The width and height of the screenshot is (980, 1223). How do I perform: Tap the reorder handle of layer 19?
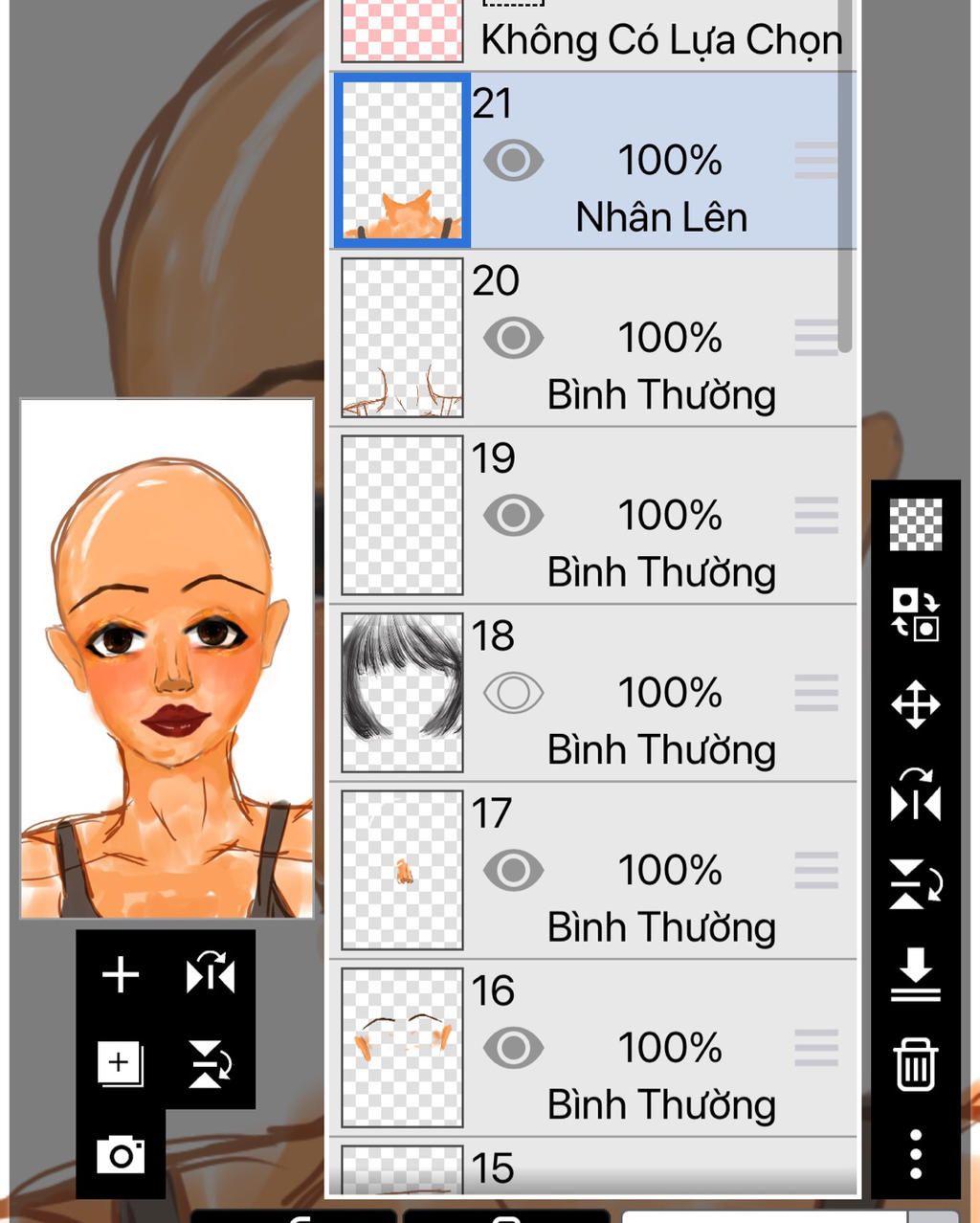click(x=816, y=515)
